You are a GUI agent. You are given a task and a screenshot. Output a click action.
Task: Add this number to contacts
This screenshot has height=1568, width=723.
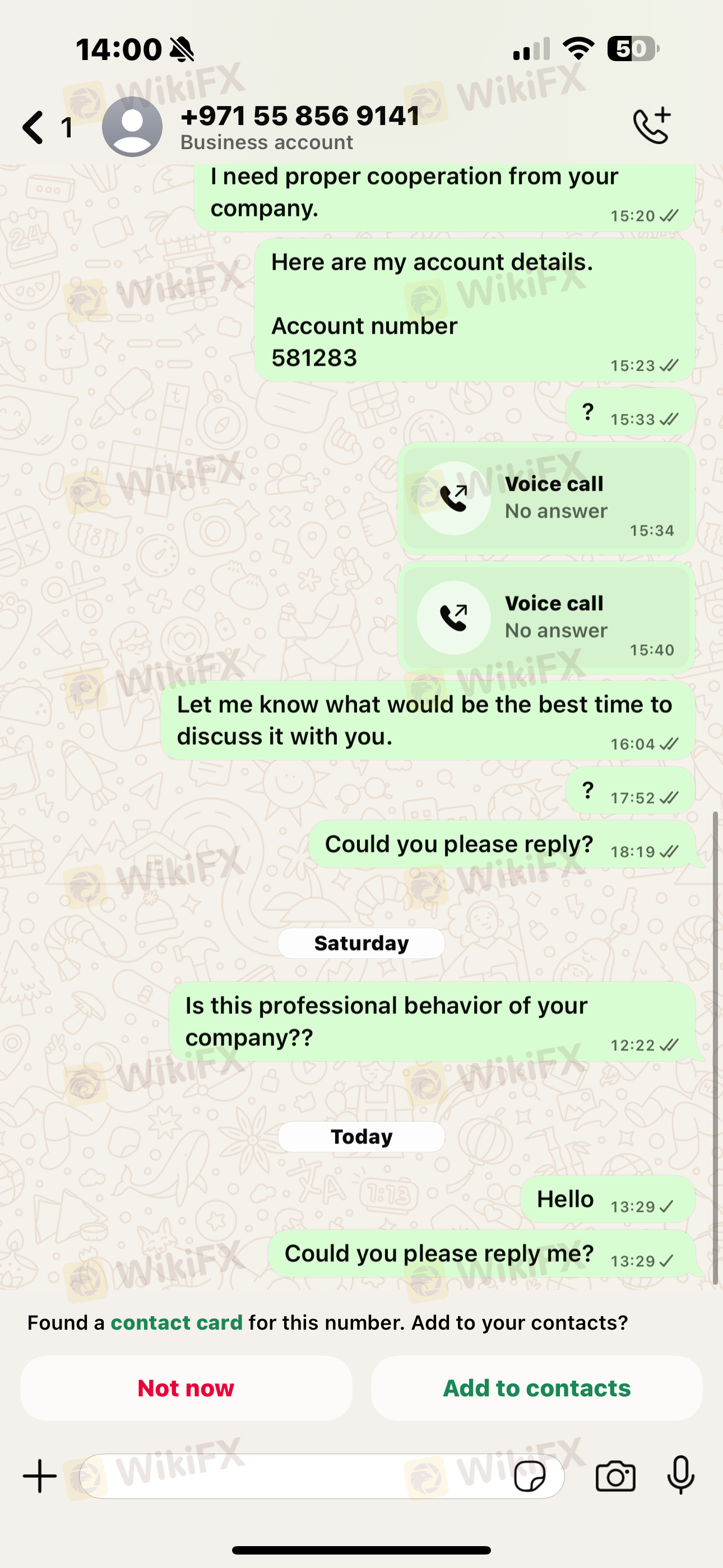pyautogui.click(x=536, y=1388)
